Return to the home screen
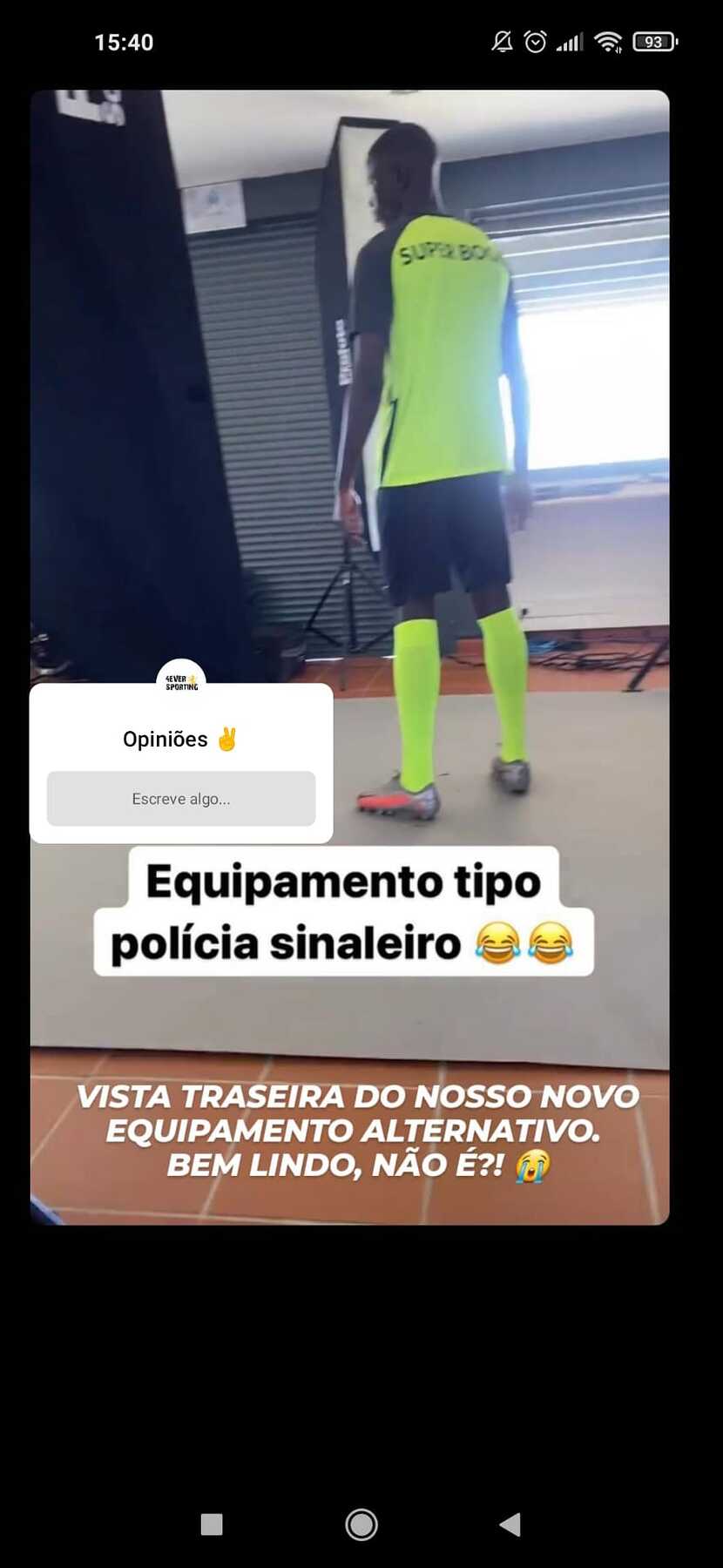Image resolution: width=723 pixels, height=1568 pixels. pyautogui.click(x=361, y=1524)
